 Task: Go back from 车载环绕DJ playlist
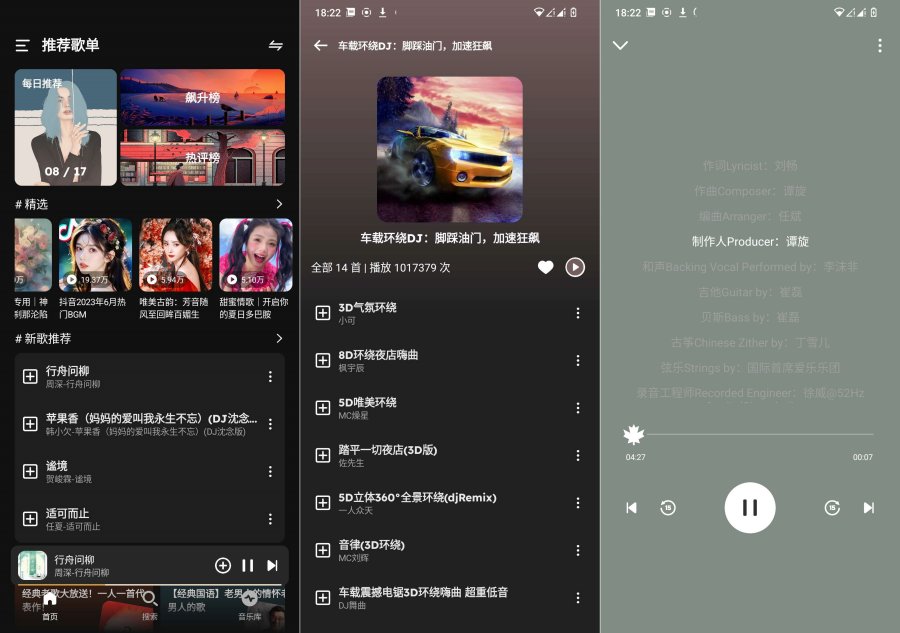(x=320, y=46)
